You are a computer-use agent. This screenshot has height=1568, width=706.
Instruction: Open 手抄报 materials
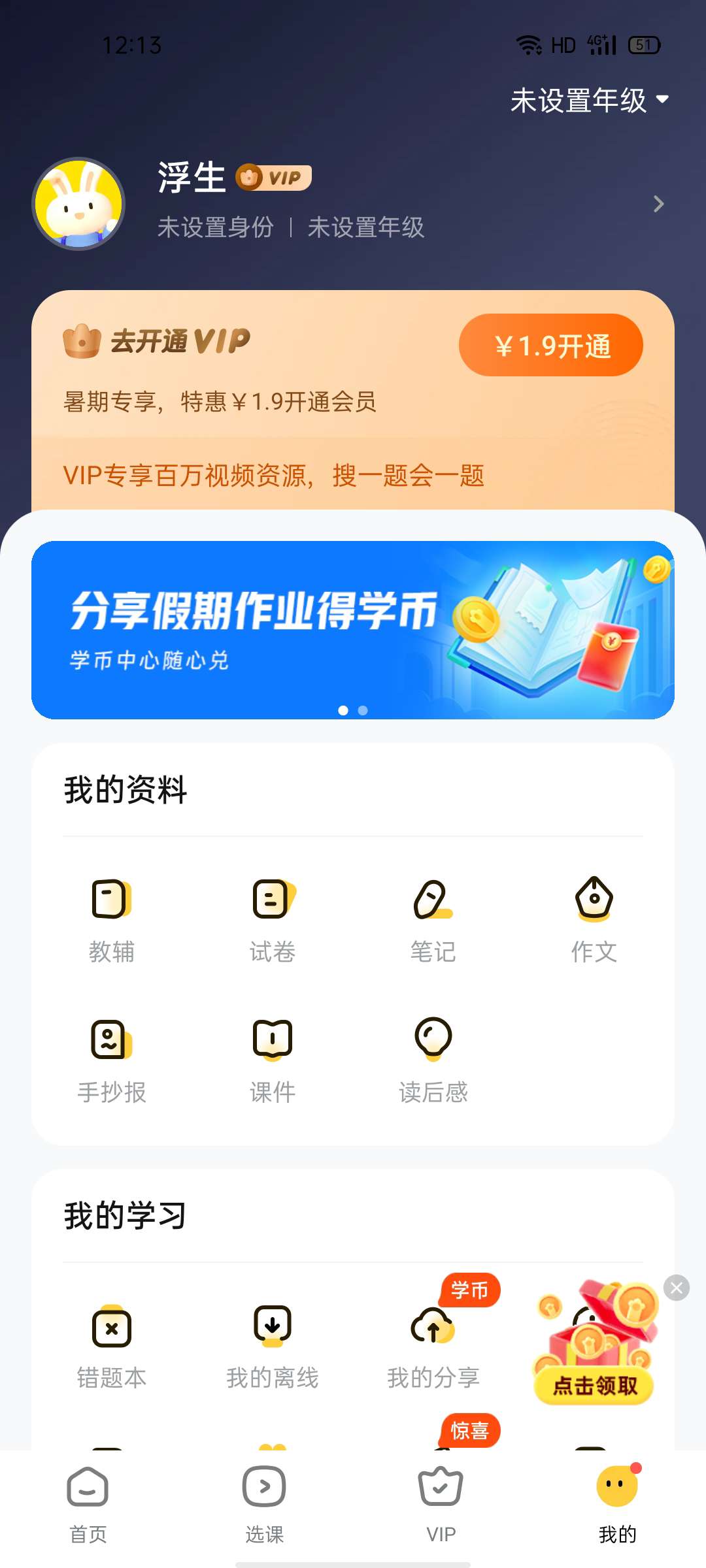click(112, 1060)
